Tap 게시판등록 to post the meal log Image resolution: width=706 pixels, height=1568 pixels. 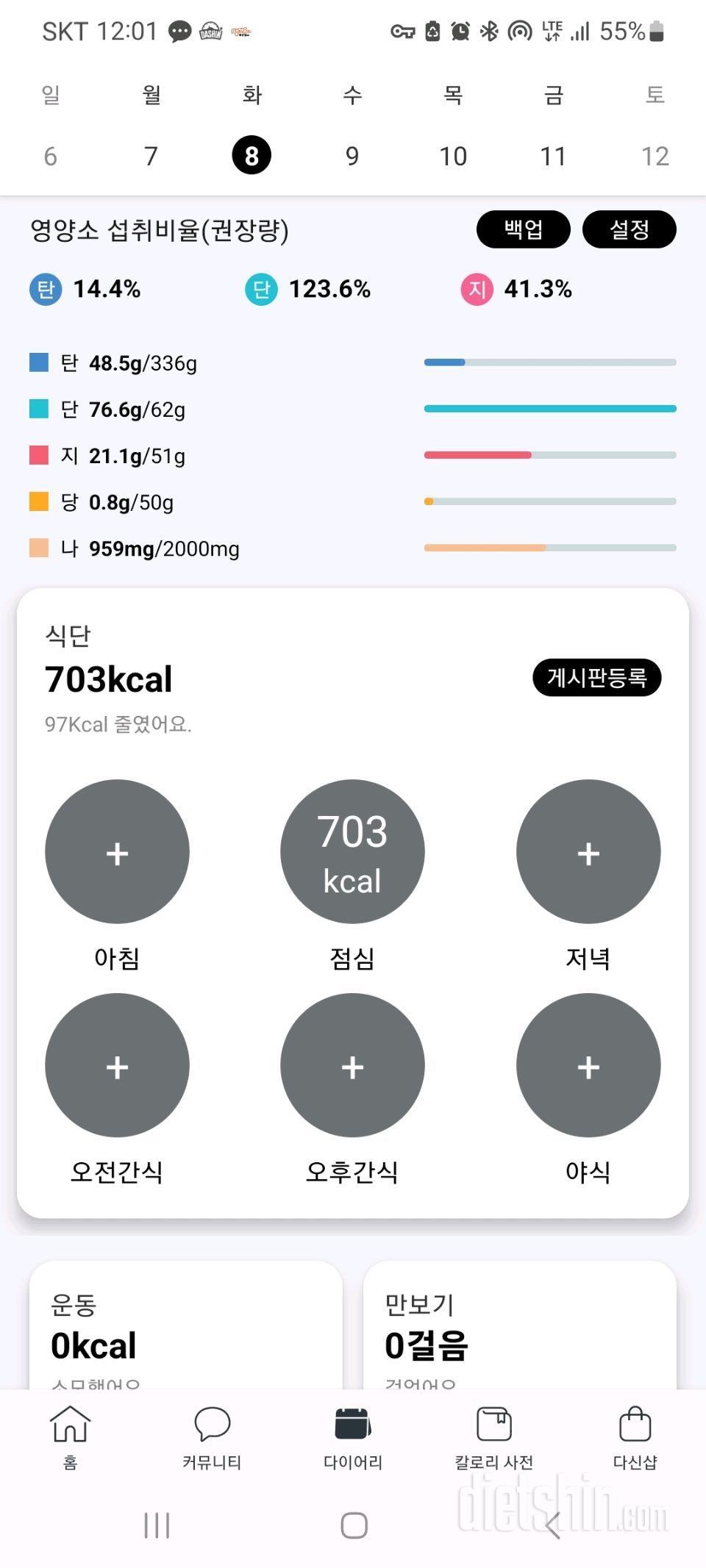tap(596, 677)
